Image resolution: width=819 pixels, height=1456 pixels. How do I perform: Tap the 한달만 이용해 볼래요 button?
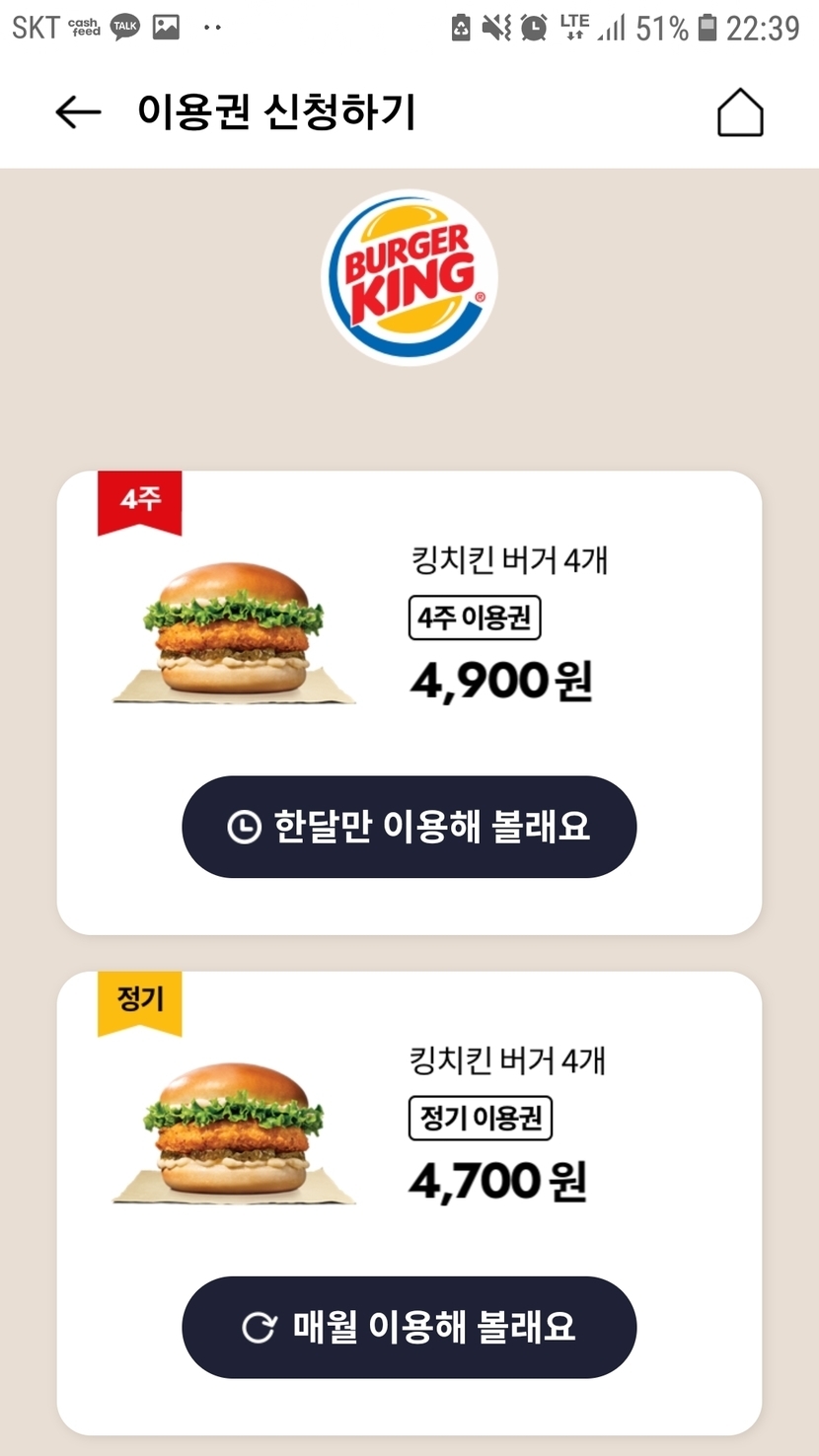[409, 827]
